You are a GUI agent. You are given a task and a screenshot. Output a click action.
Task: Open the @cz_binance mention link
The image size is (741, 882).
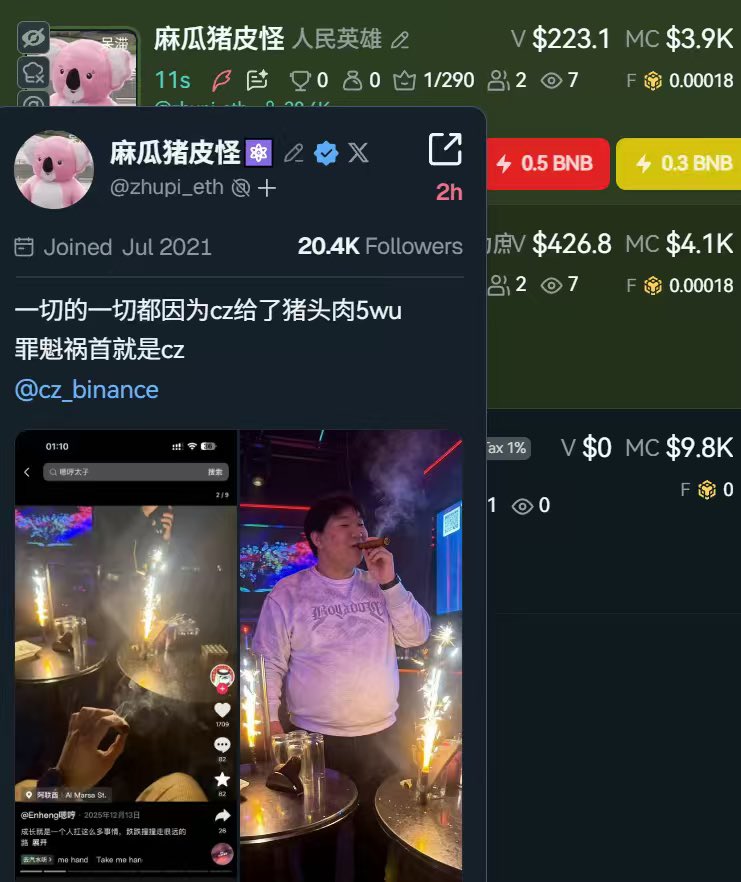[87, 389]
